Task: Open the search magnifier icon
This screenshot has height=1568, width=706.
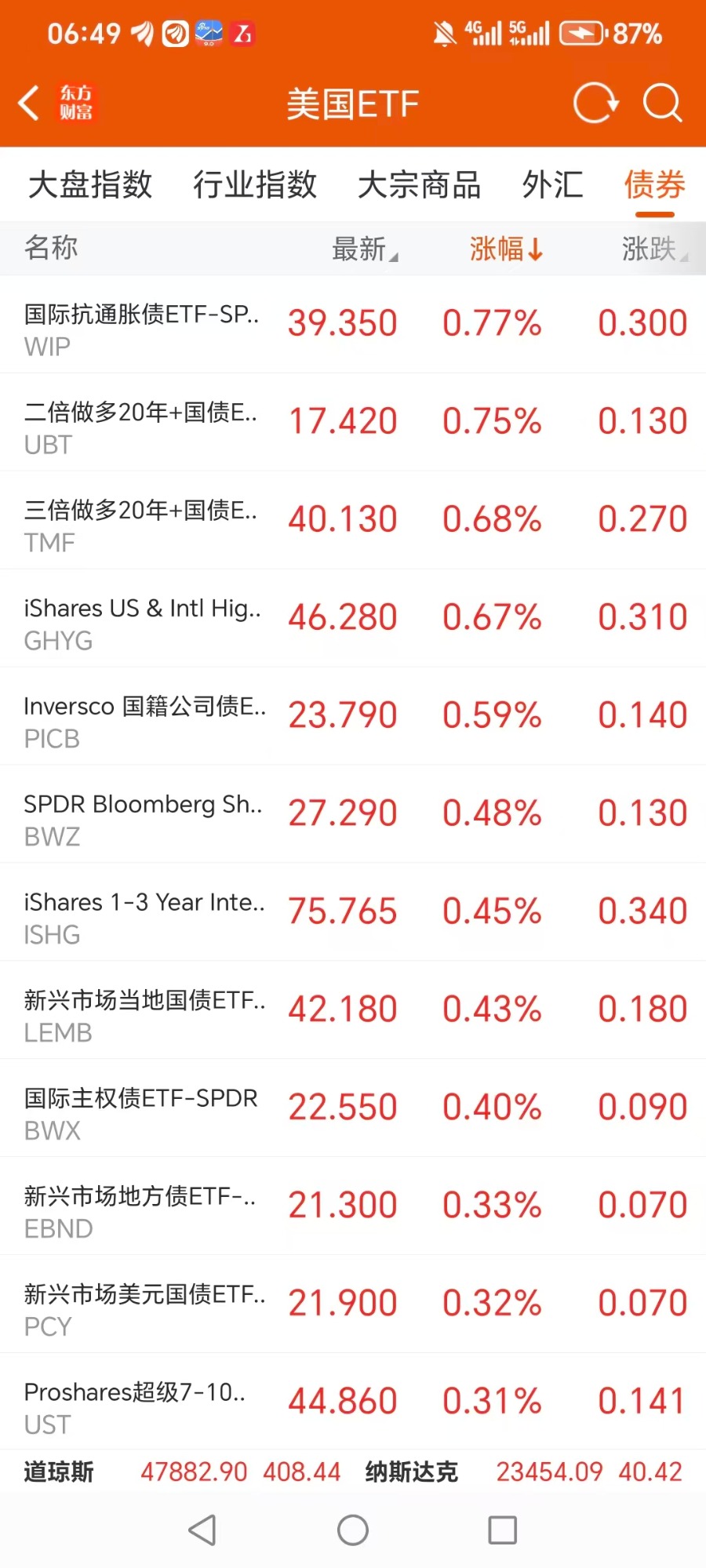Action: (x=662, y=104)
